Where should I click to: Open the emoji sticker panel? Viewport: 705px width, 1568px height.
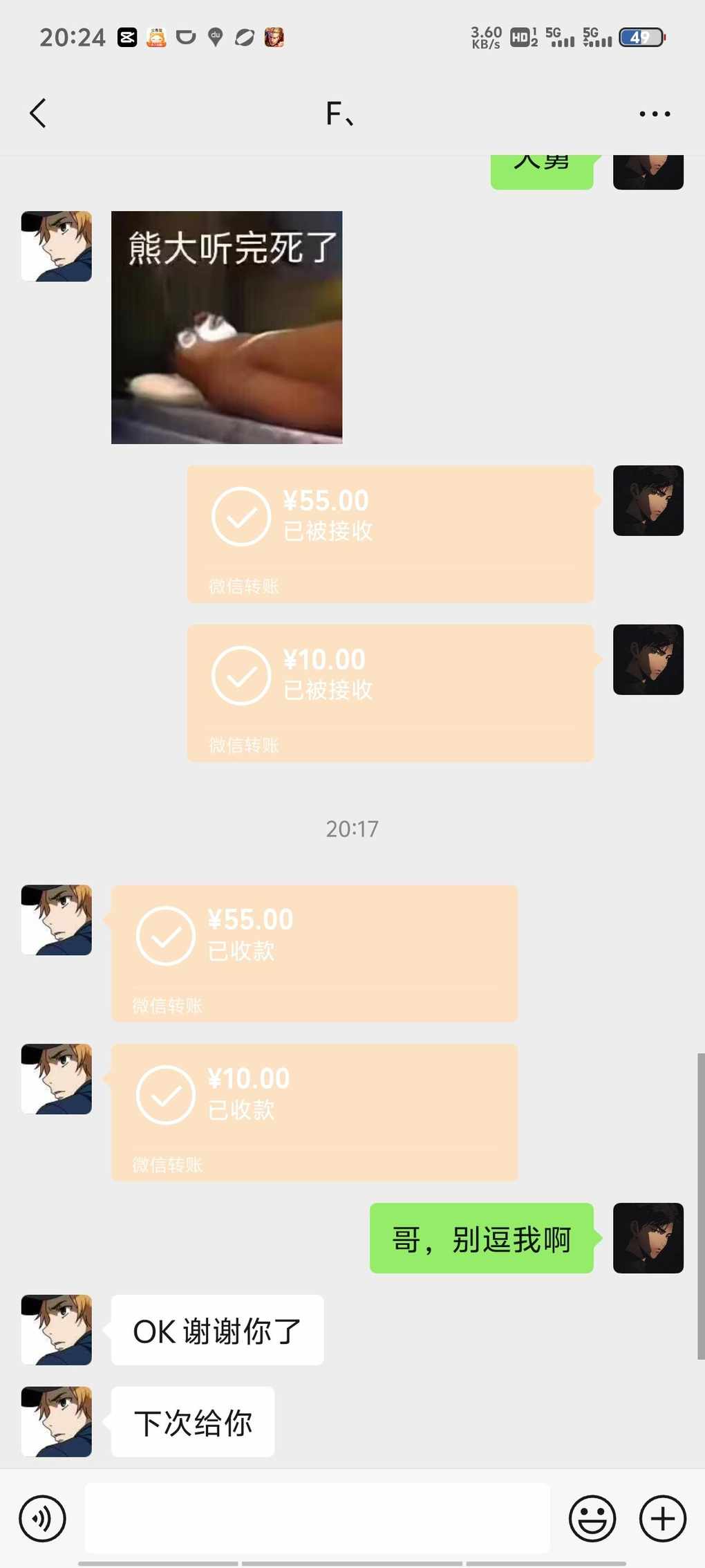point(592,1518)
